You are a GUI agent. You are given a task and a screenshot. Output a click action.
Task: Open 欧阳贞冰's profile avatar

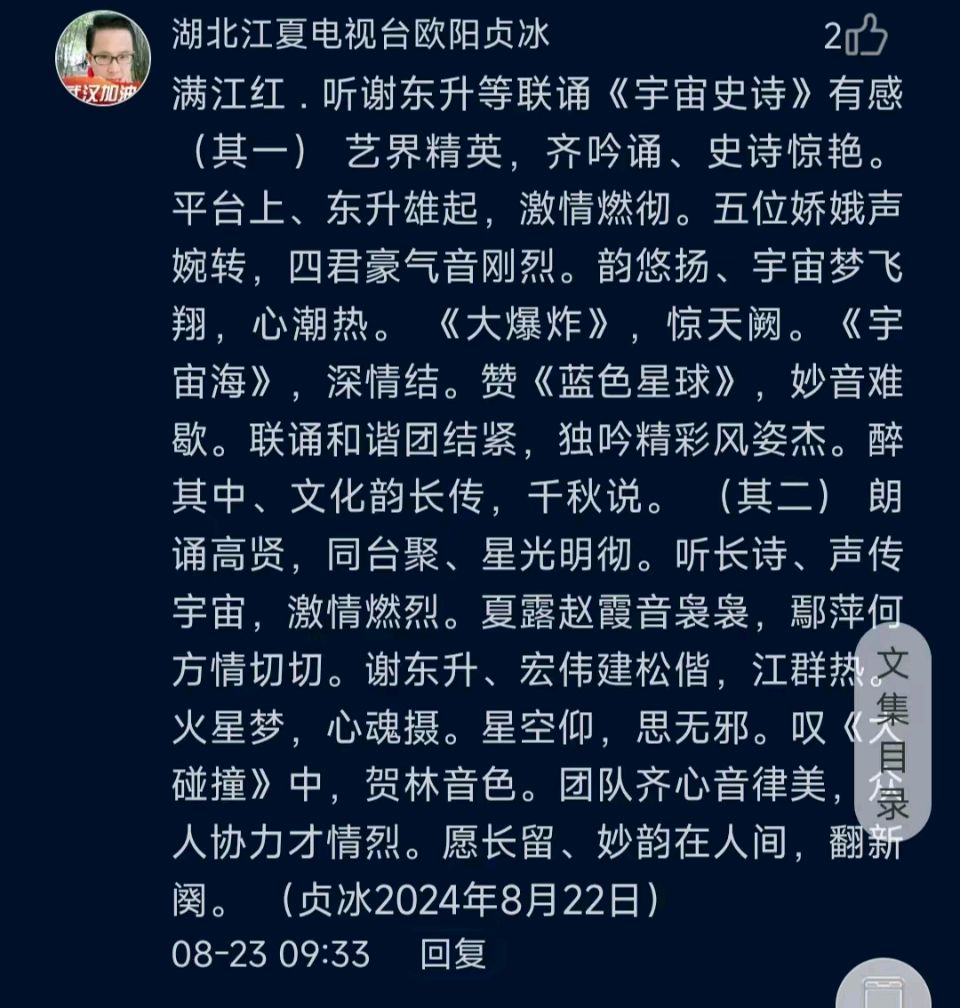pos(103,60)
